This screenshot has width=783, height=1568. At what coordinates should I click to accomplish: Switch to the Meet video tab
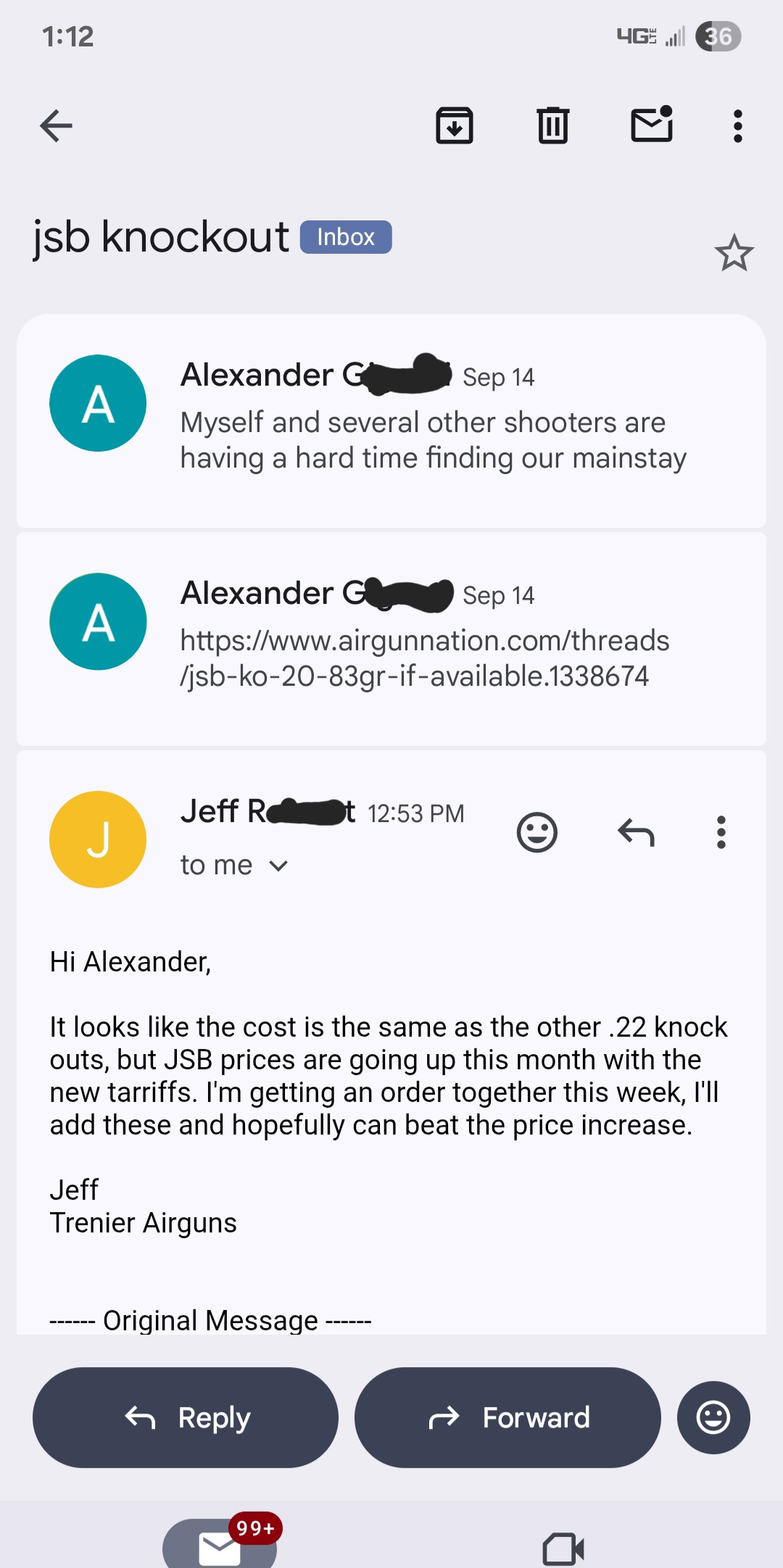[563, 1549]
